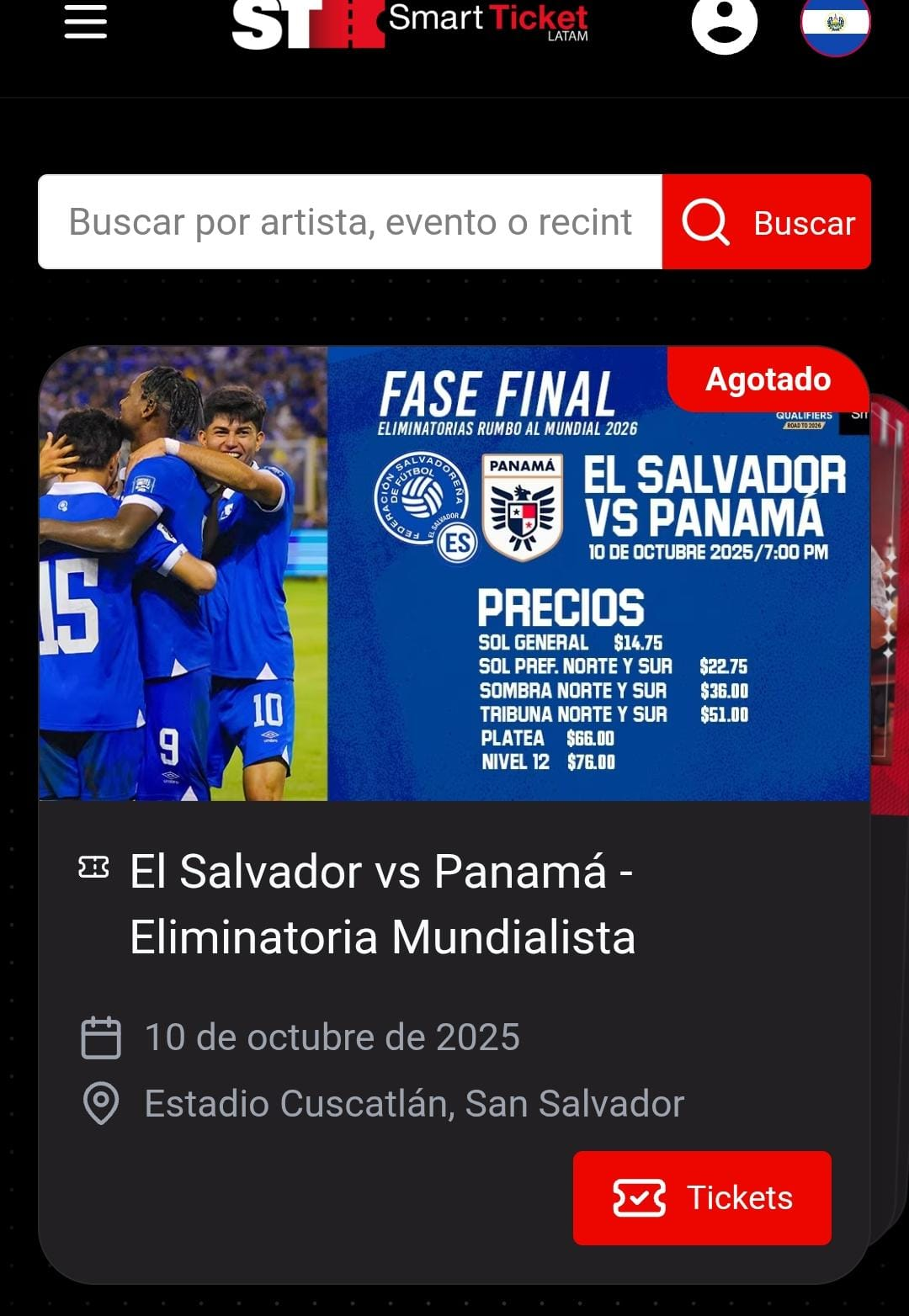Go to Smart Ticket home via logo
This screenshot has width=909, height=1316.
[x=410, y=24]
